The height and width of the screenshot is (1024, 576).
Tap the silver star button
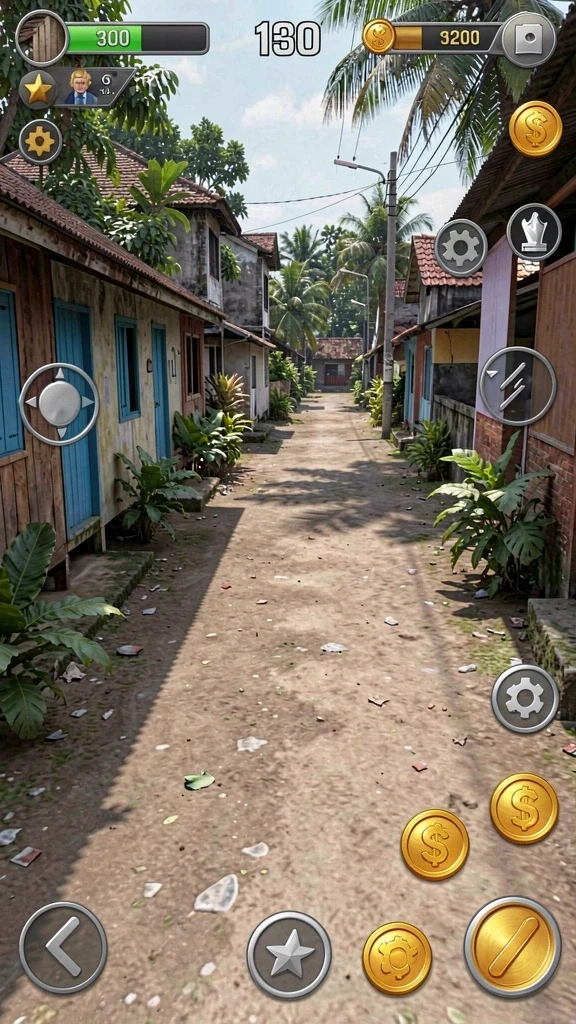tap(289, 954)
